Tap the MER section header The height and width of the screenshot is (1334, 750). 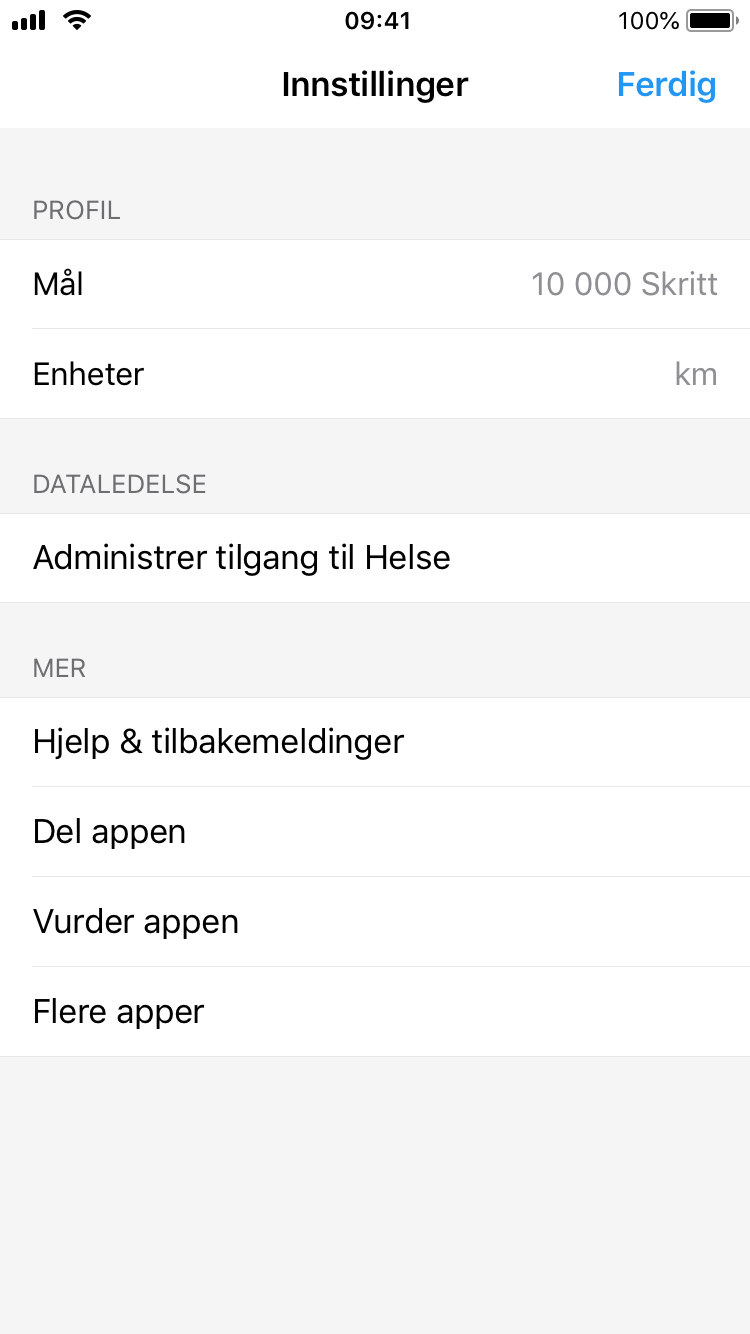(x=59, y=668)
